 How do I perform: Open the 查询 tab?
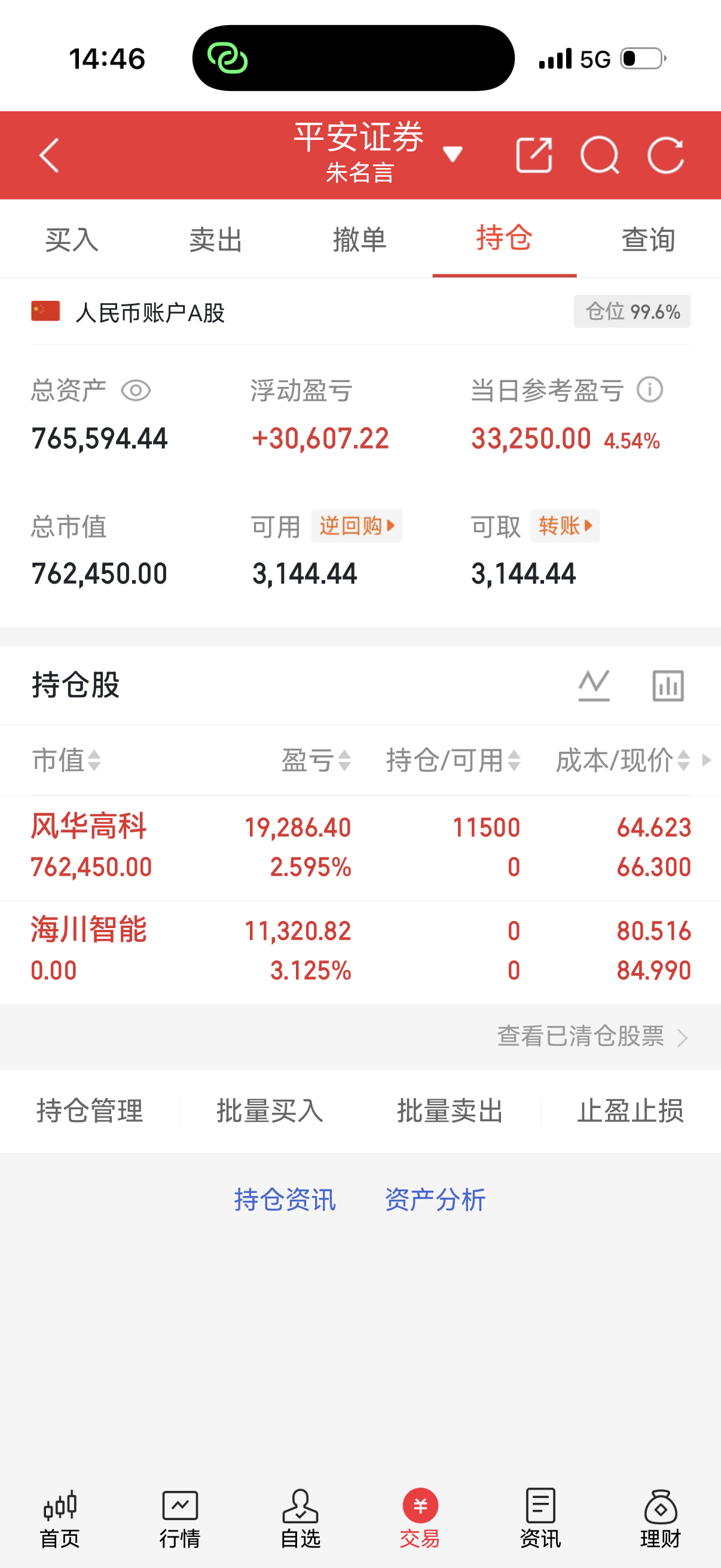[649, 239]
